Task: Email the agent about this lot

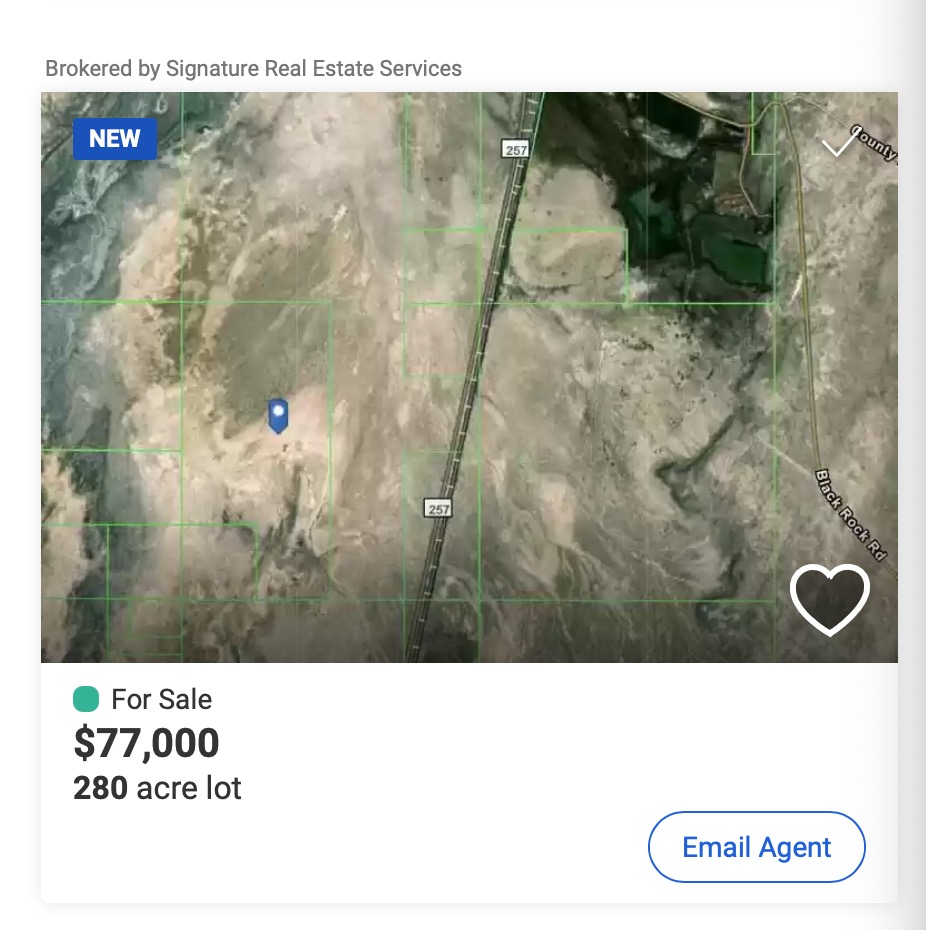Action: point(756,847)
